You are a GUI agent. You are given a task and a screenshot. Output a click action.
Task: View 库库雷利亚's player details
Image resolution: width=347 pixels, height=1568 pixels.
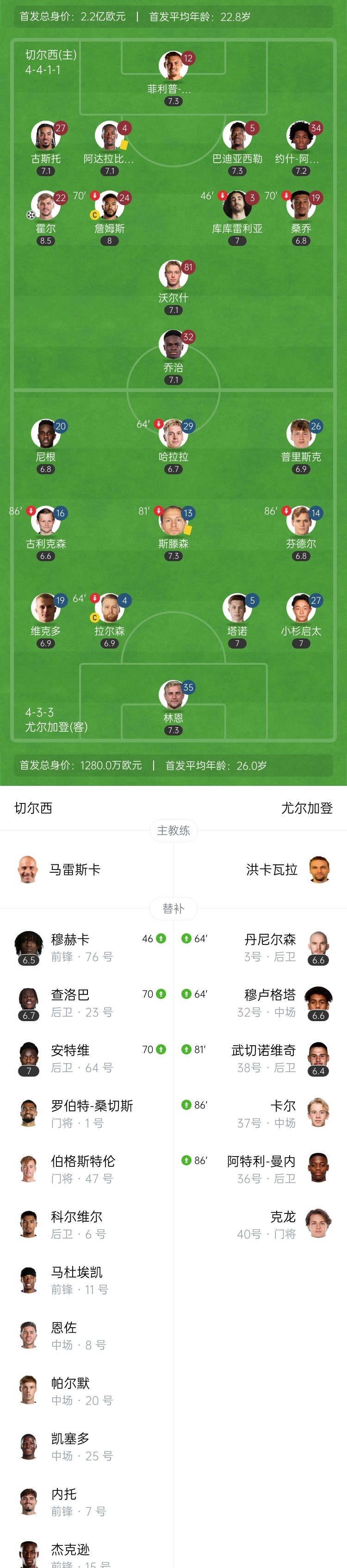[237, 206]
